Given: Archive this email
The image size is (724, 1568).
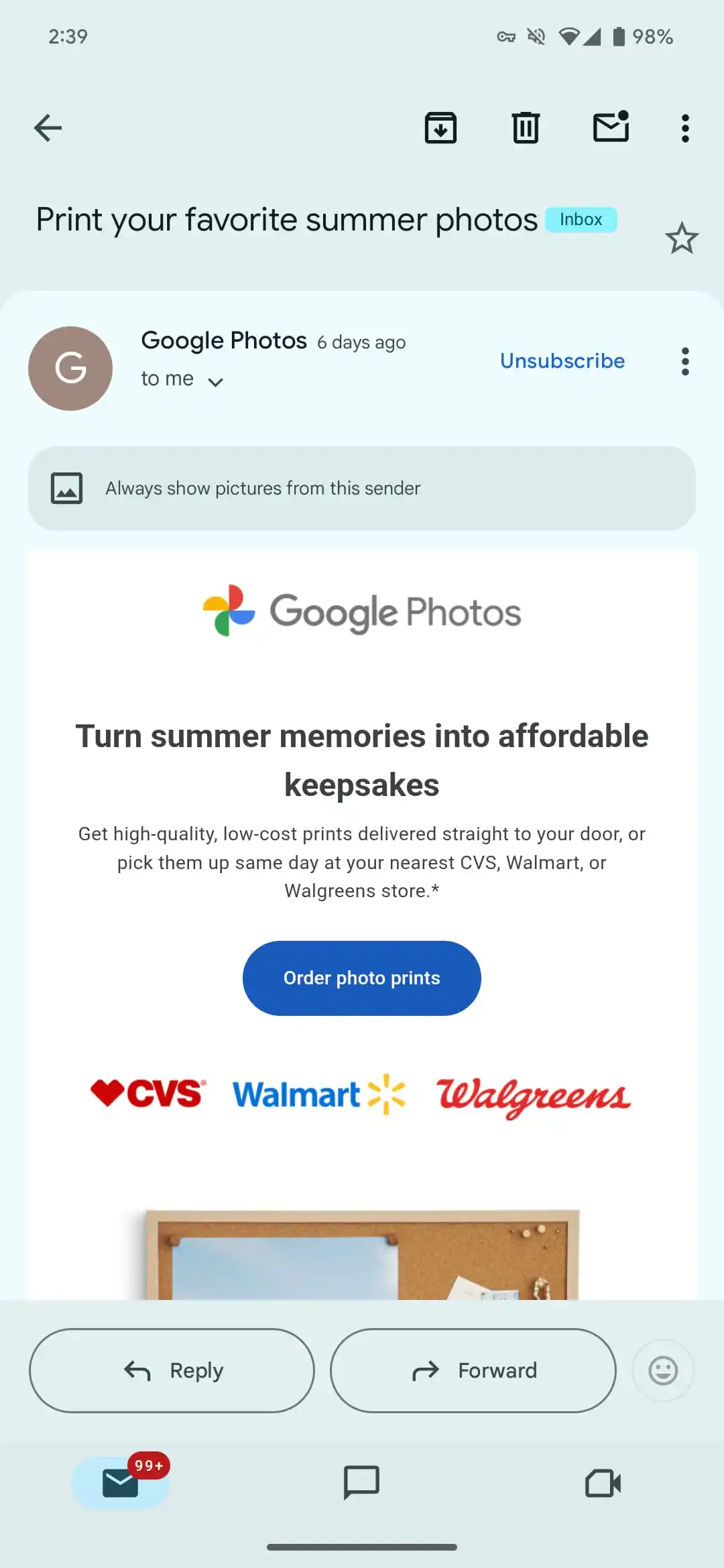Looking at the screenshot, I should 440,128.
